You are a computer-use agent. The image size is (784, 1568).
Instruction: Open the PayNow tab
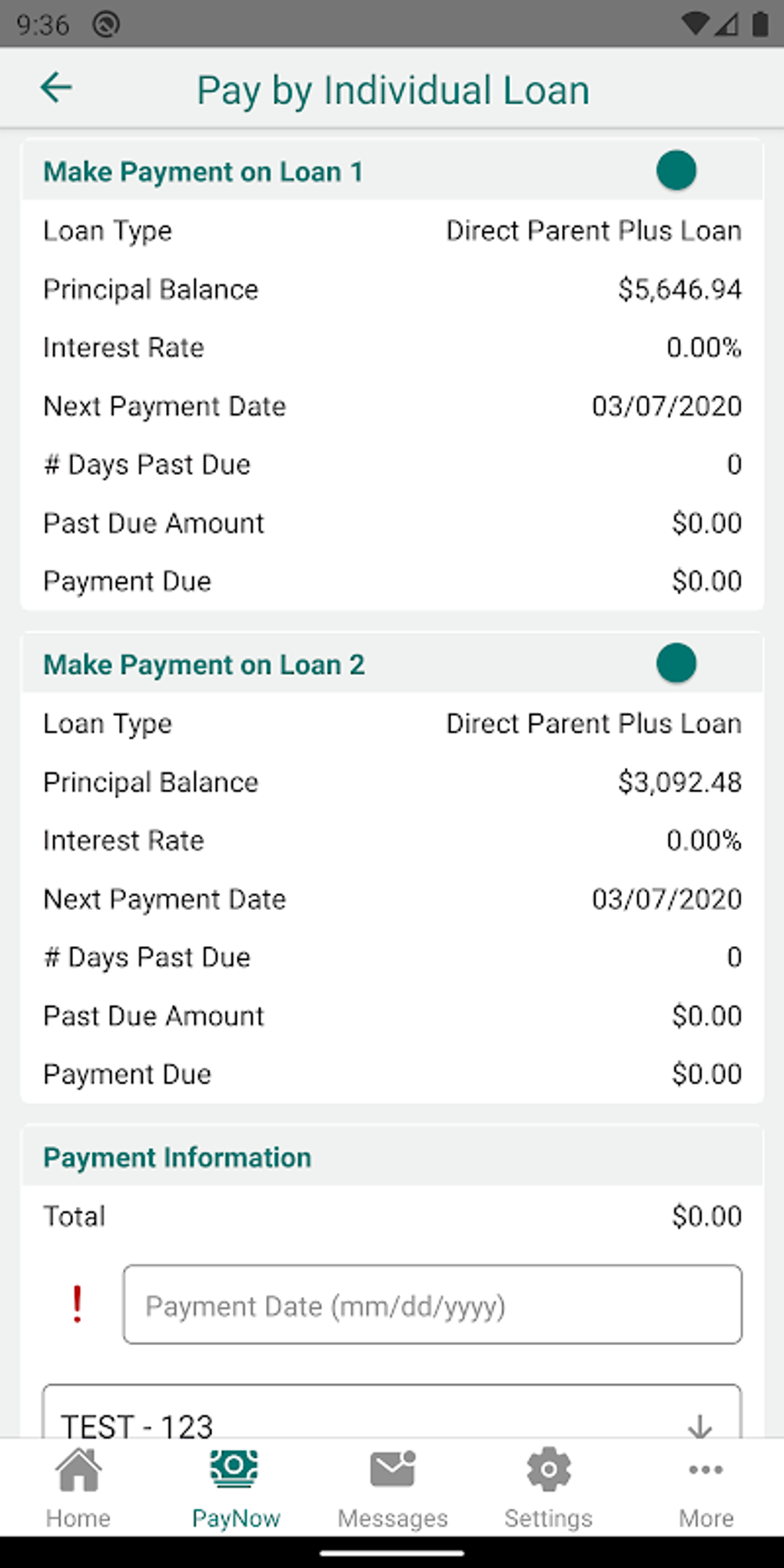point(235,1488)
